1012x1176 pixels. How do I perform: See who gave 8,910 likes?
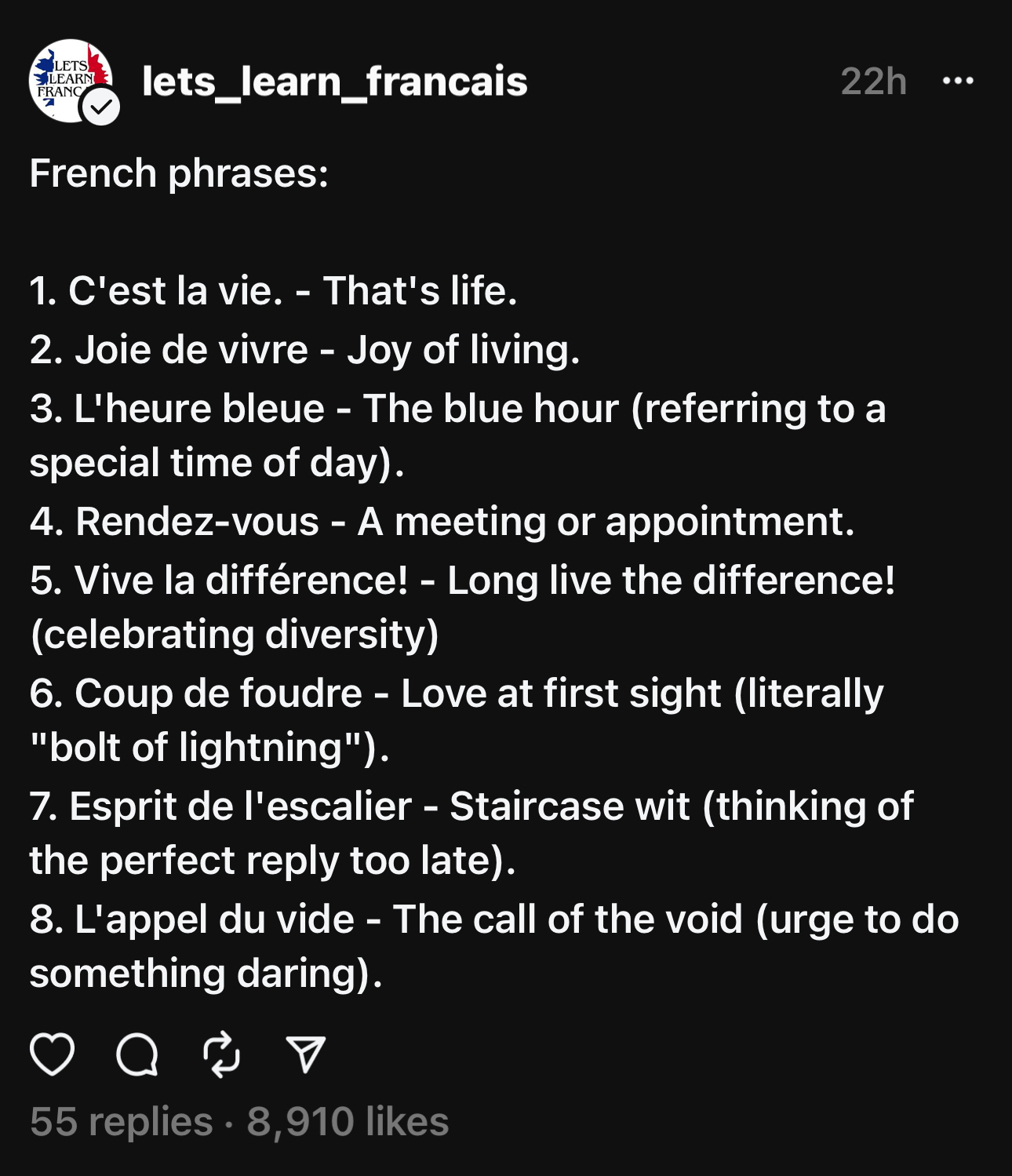coord(348,1122)
